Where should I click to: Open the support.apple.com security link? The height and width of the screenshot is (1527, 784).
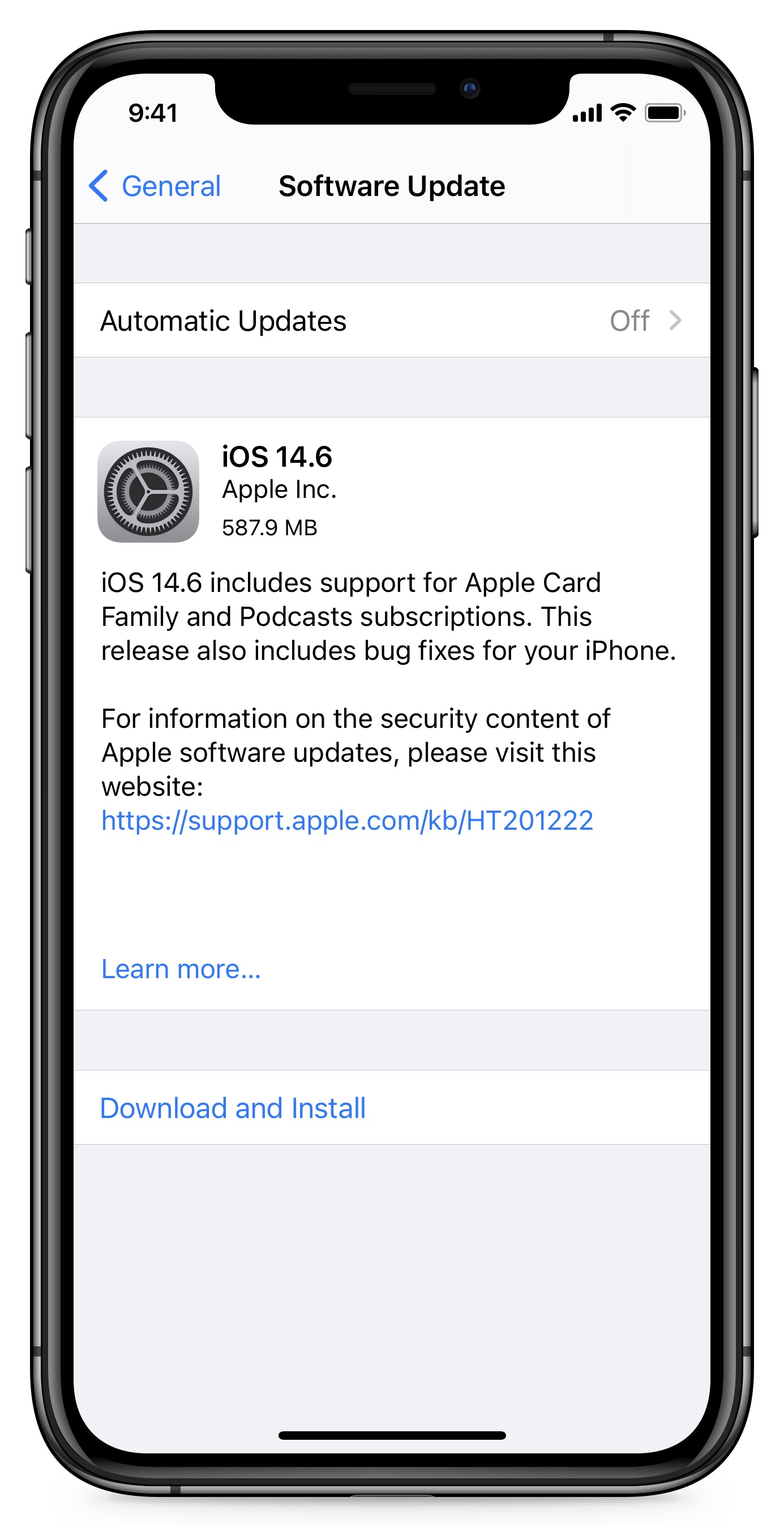[347, 820]
